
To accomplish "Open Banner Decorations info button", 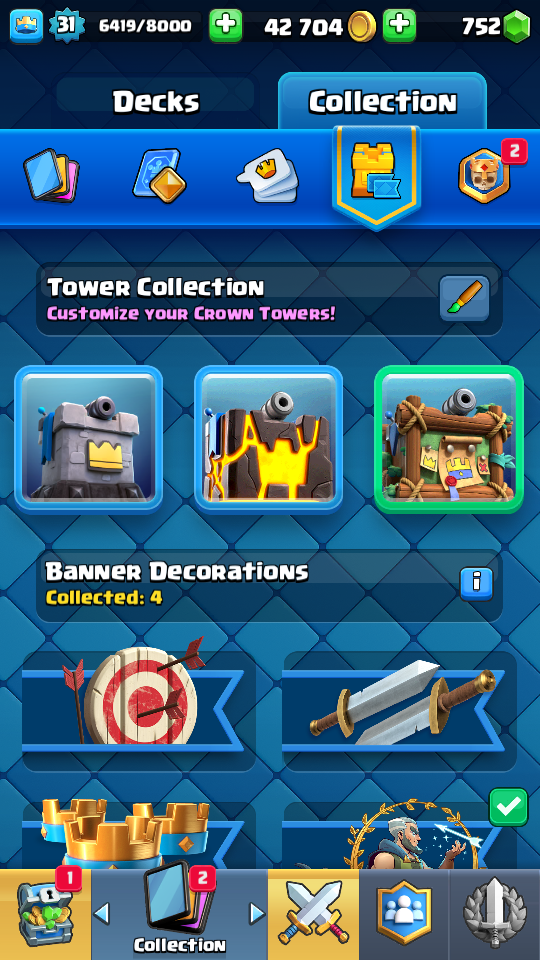I will pyautogui.click(x=476, y=584).
